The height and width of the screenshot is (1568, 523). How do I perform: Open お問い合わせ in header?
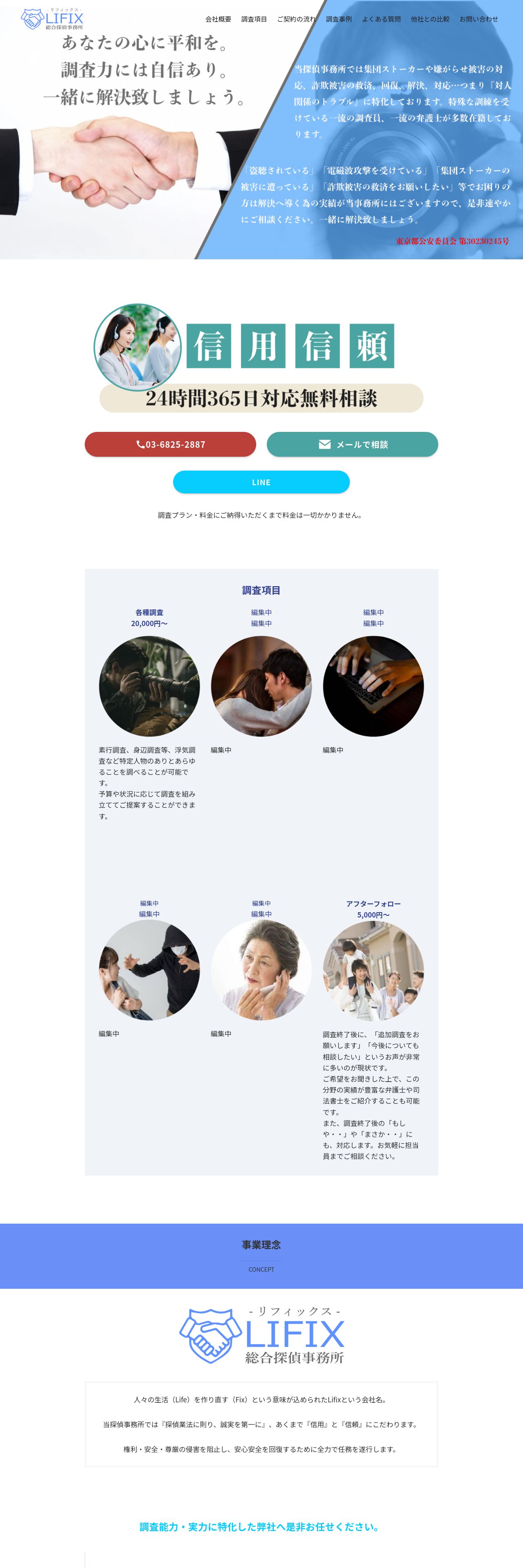coord(479,20)
